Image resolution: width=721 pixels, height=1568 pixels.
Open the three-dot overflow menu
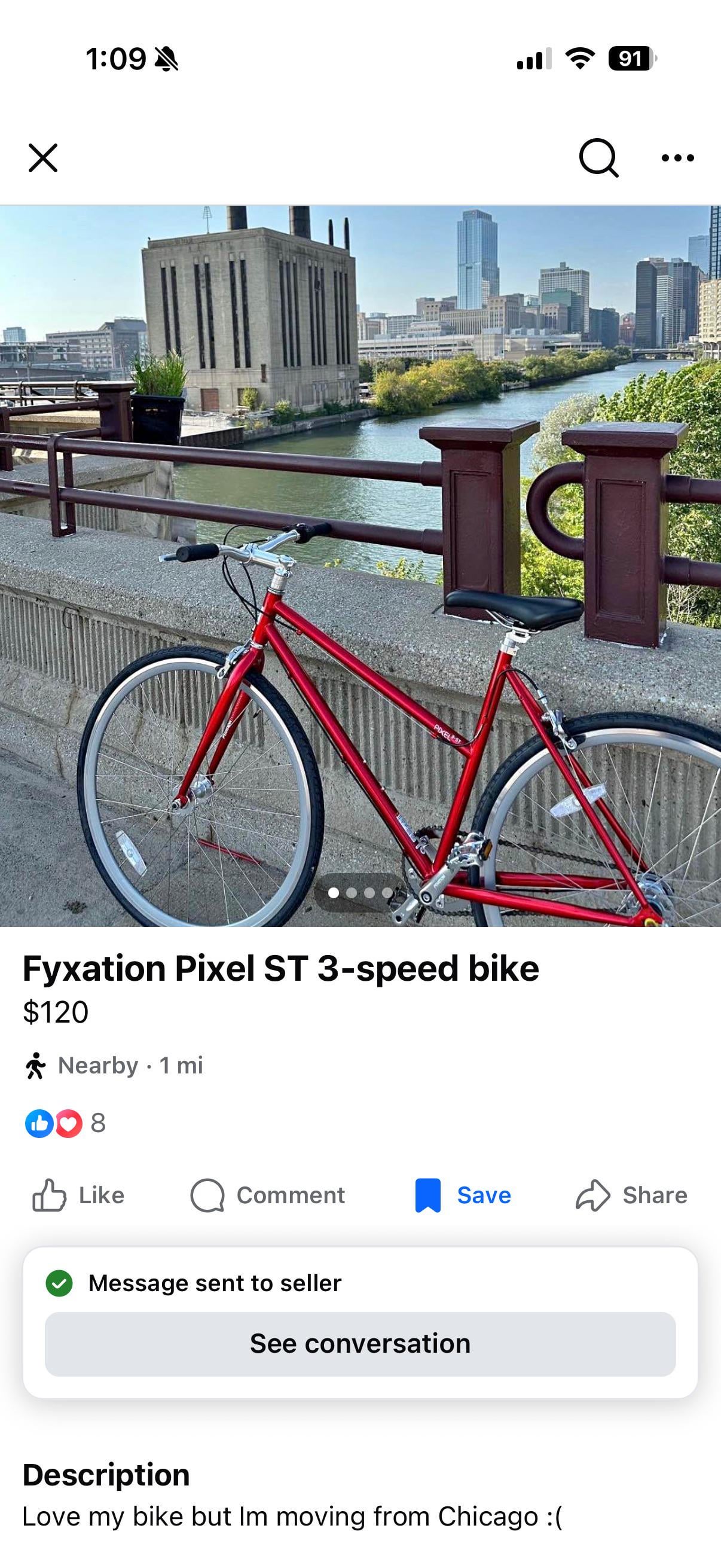(x=677, y=158)
